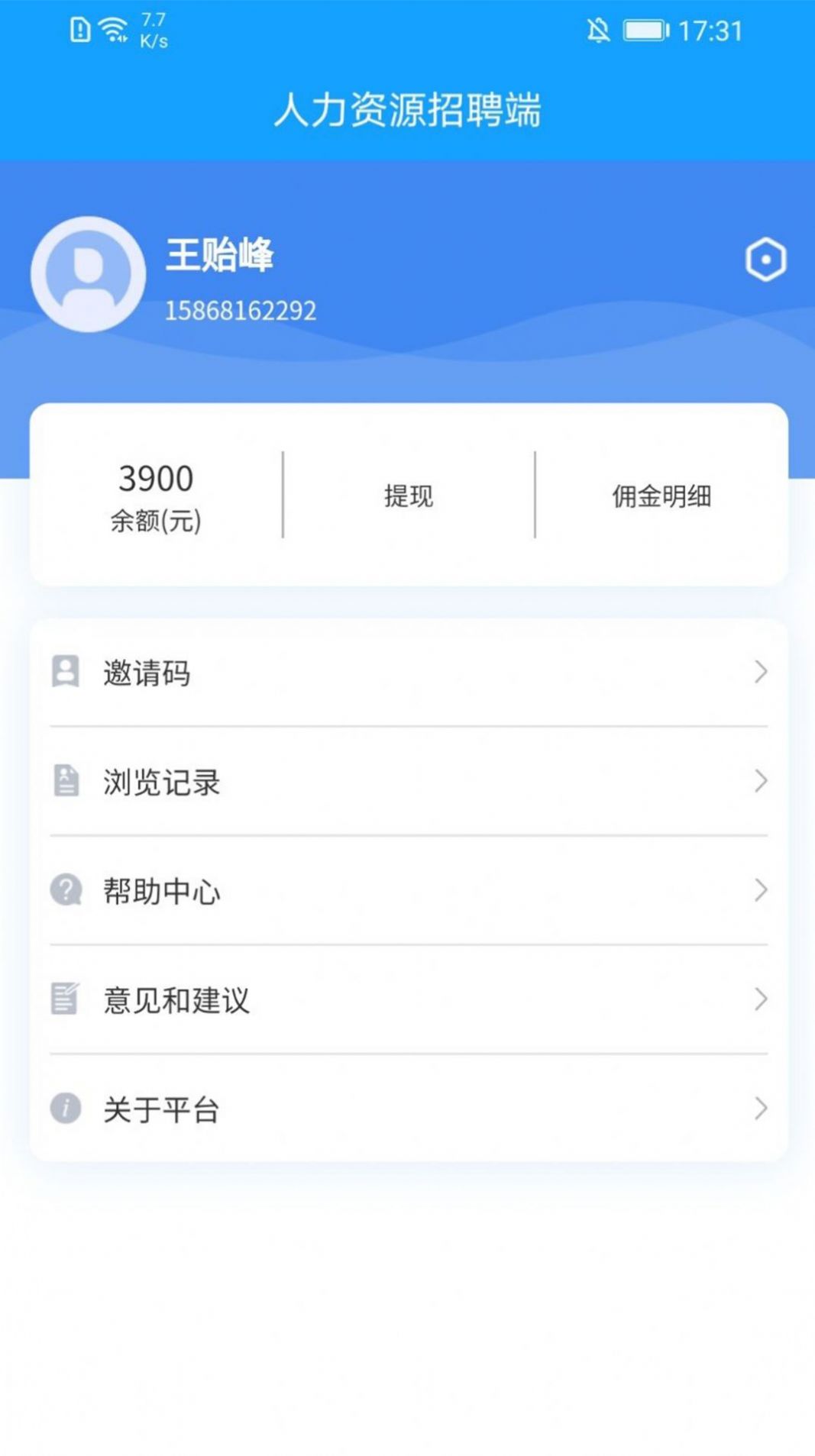
Task: Open the 帮助中心 question mark icon
Action: point(65,889)
